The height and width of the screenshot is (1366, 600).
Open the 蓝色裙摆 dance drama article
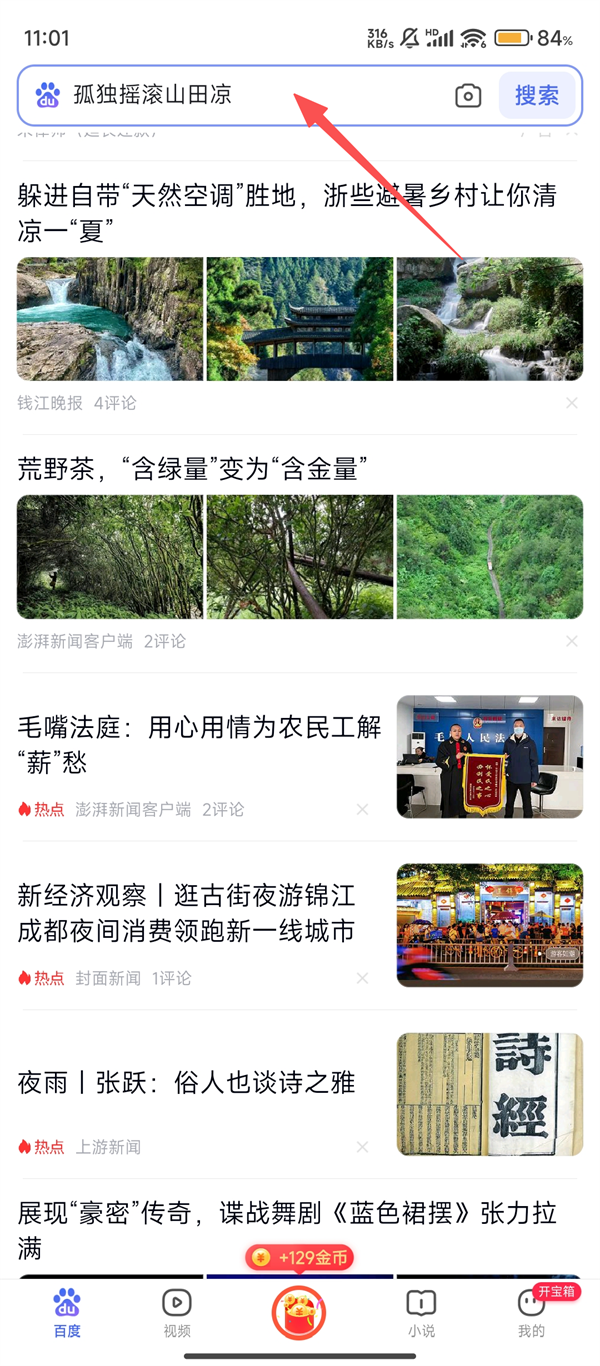point(287,1230)
